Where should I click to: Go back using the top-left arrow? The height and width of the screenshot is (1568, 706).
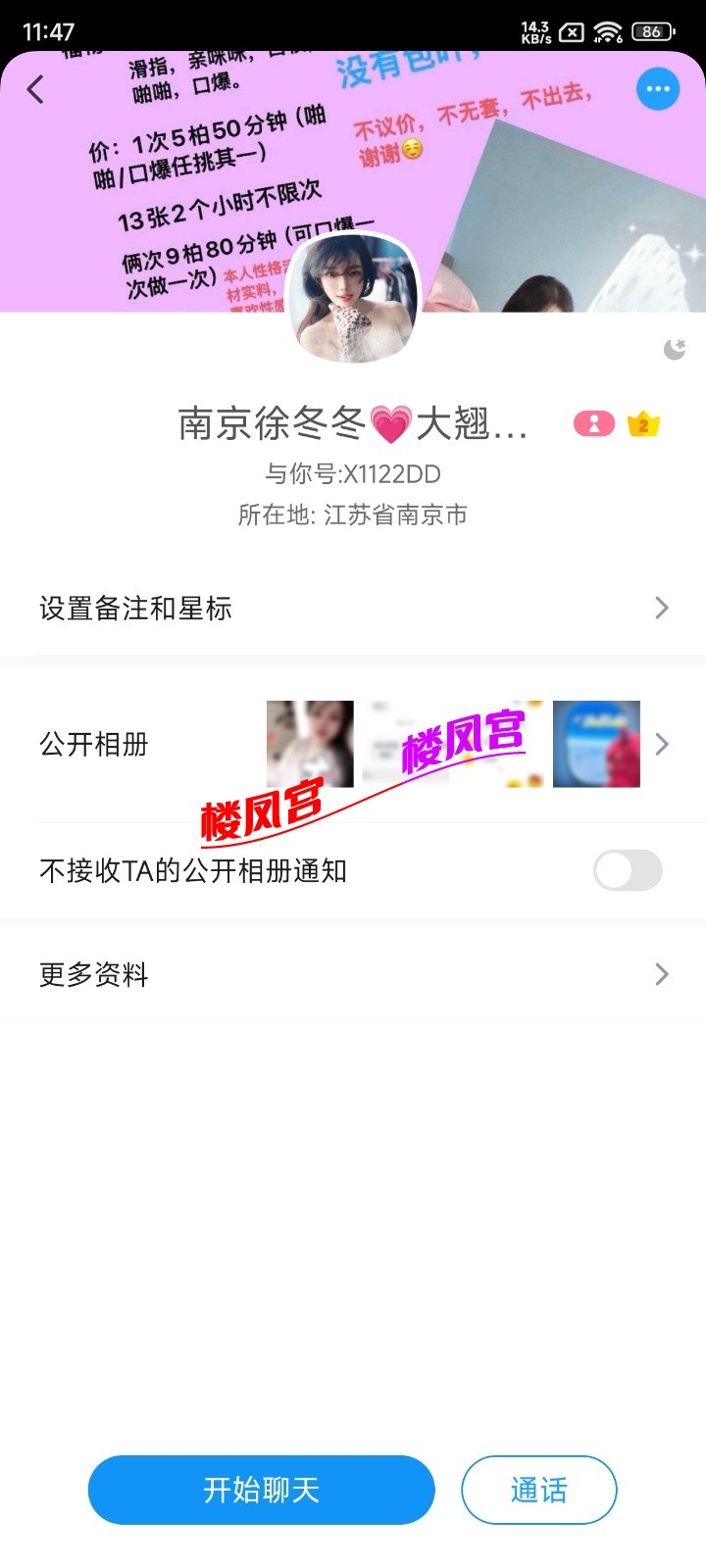(36, 90)
